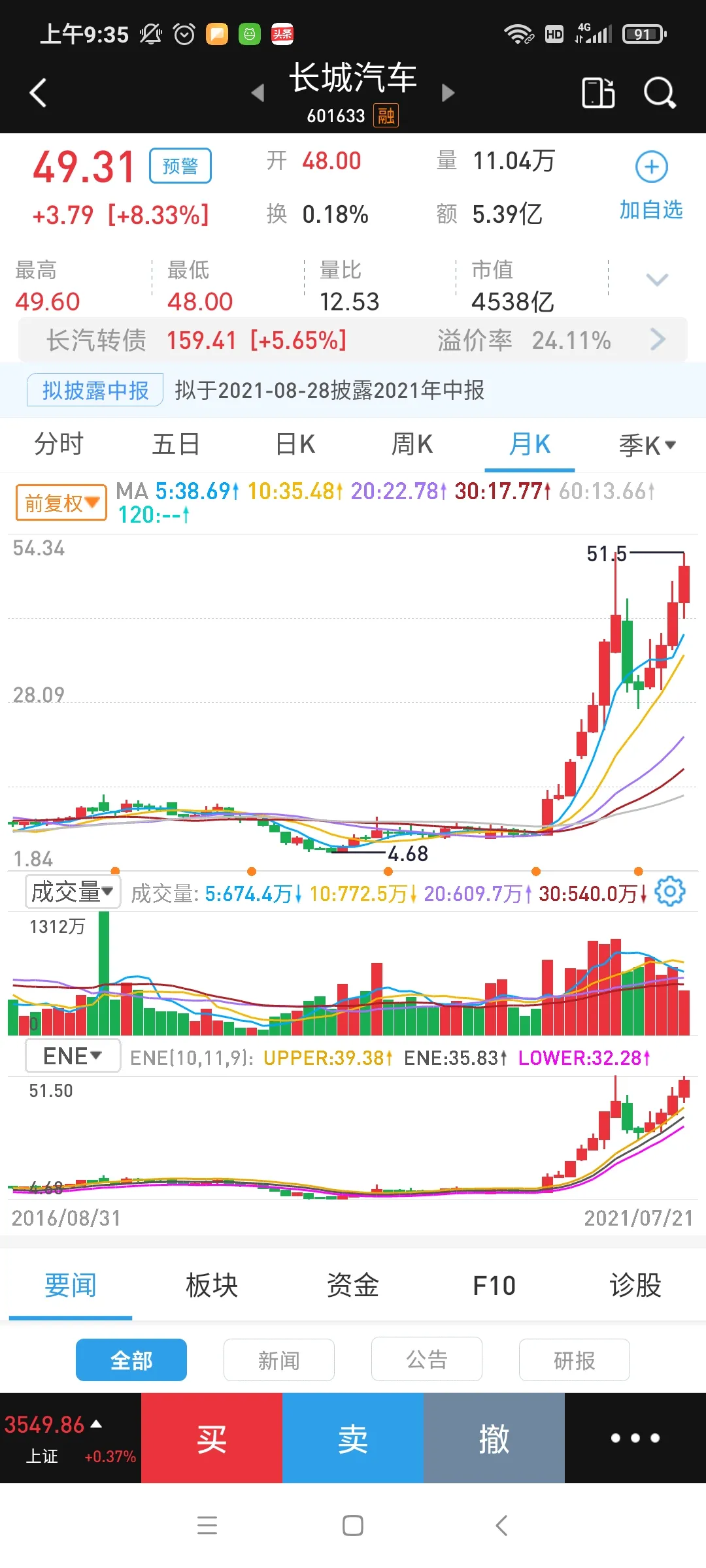Open the ENE indicator dropdown
Image resolution: width=706 pixels, height=1568 pixels.
(x=73, y=1056)
